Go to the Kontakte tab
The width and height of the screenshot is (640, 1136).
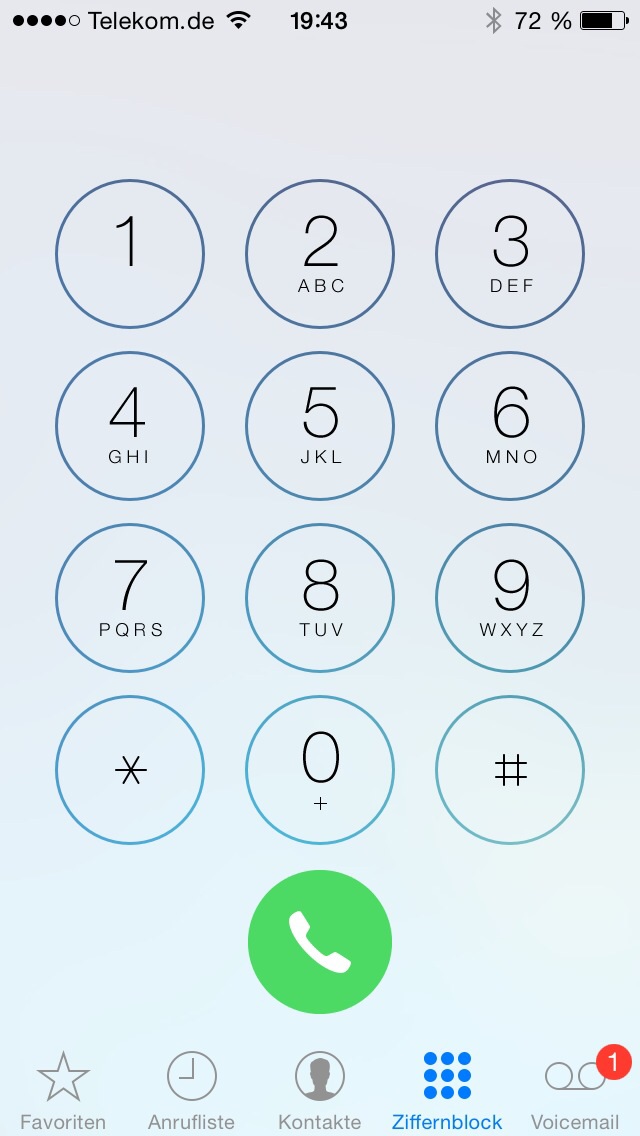pyautogui.click(x=320, y=1090)
